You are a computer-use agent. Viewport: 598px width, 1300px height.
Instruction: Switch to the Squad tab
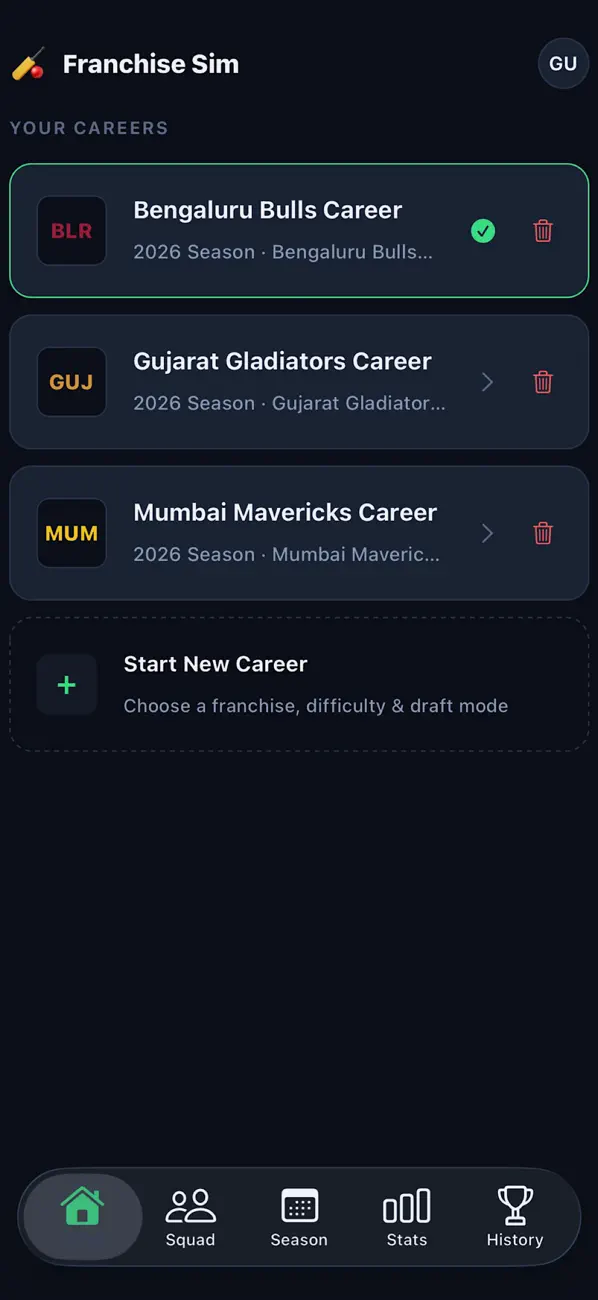pos(190,1216)
